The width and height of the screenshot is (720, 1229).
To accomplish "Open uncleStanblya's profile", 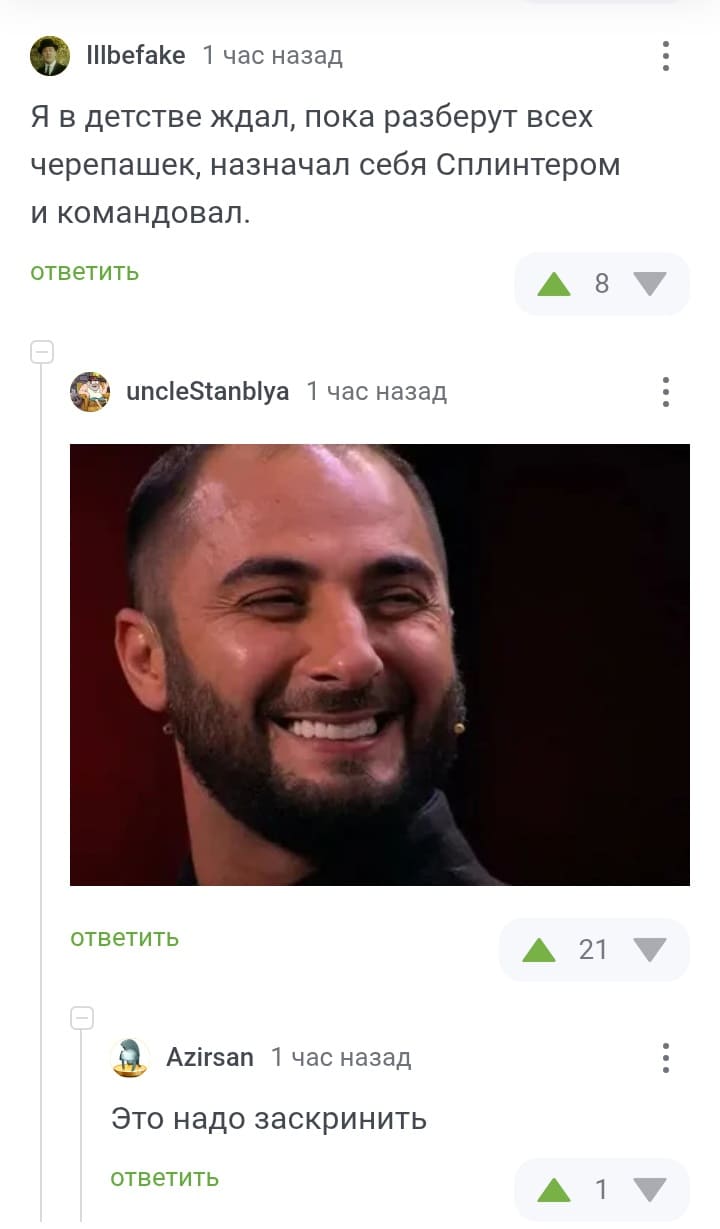I will click(x=207, y=391).
